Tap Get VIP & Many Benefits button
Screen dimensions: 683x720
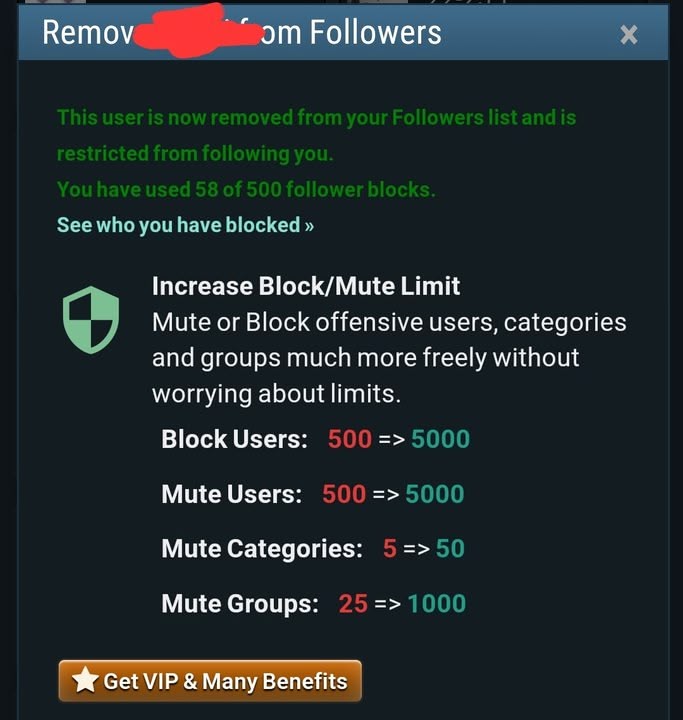(x=210, y=681)
